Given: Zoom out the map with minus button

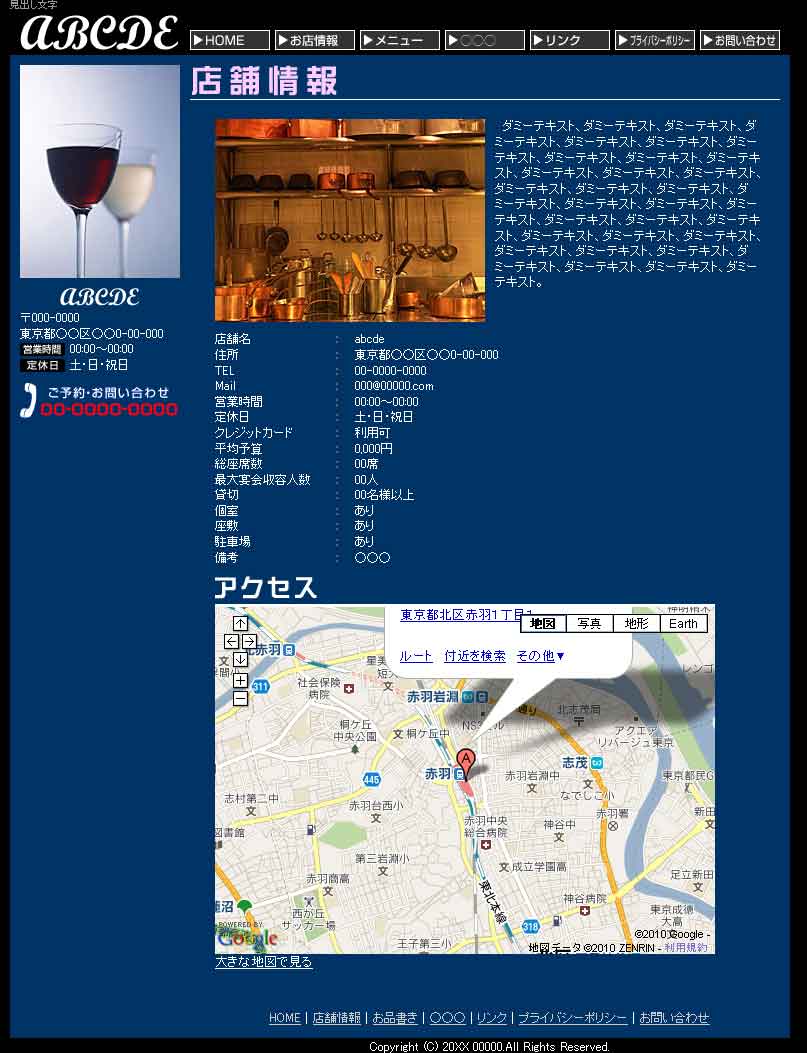Looking at the screenshot, I should pos(240,699).
